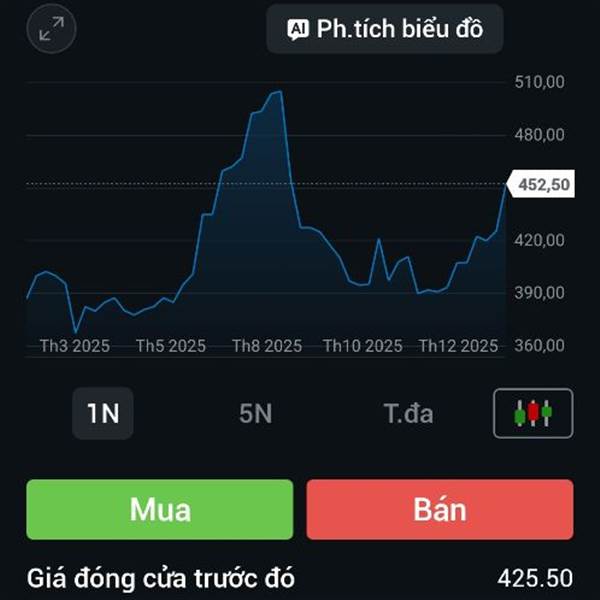Tap the red Bán button

tap(440, 510)
